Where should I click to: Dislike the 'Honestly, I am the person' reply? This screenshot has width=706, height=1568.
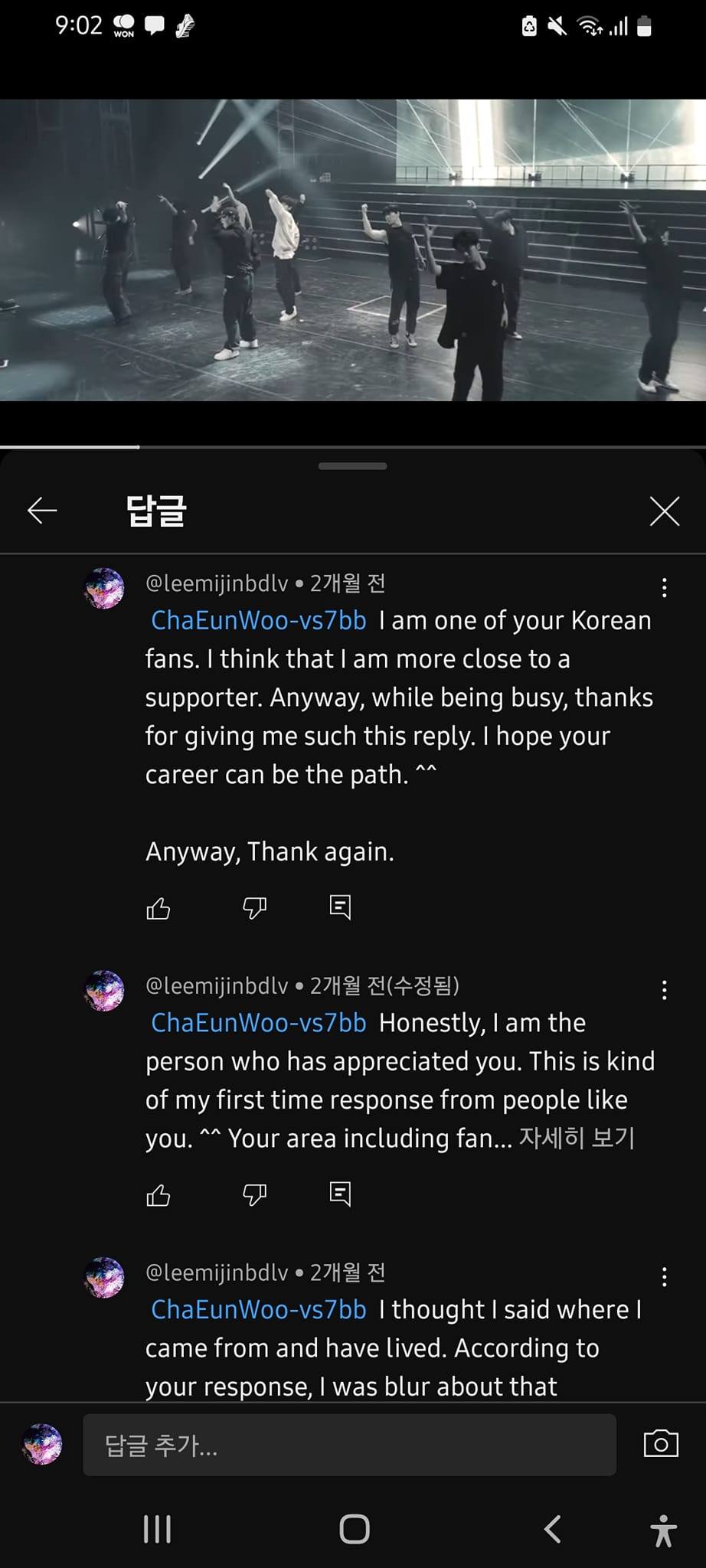254,1194
